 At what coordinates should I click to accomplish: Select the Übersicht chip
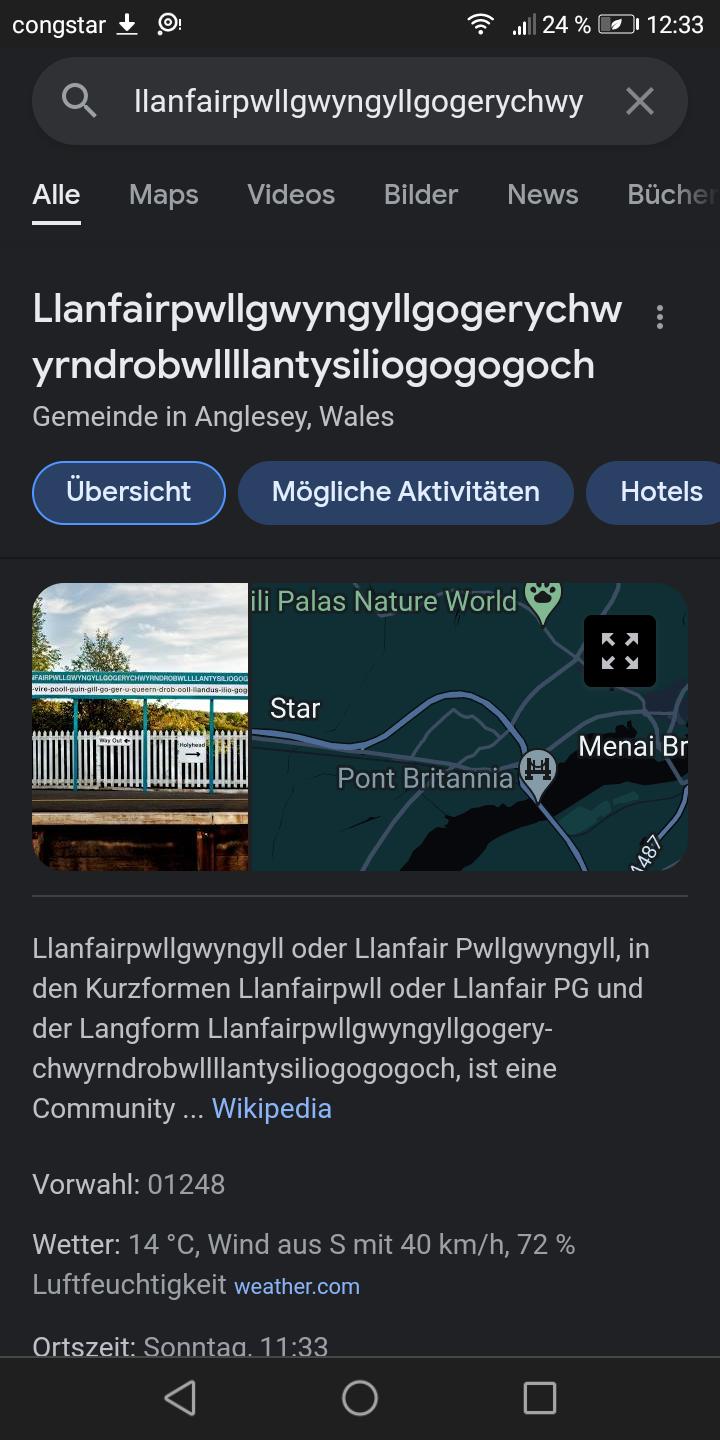(x=129, y=492)
